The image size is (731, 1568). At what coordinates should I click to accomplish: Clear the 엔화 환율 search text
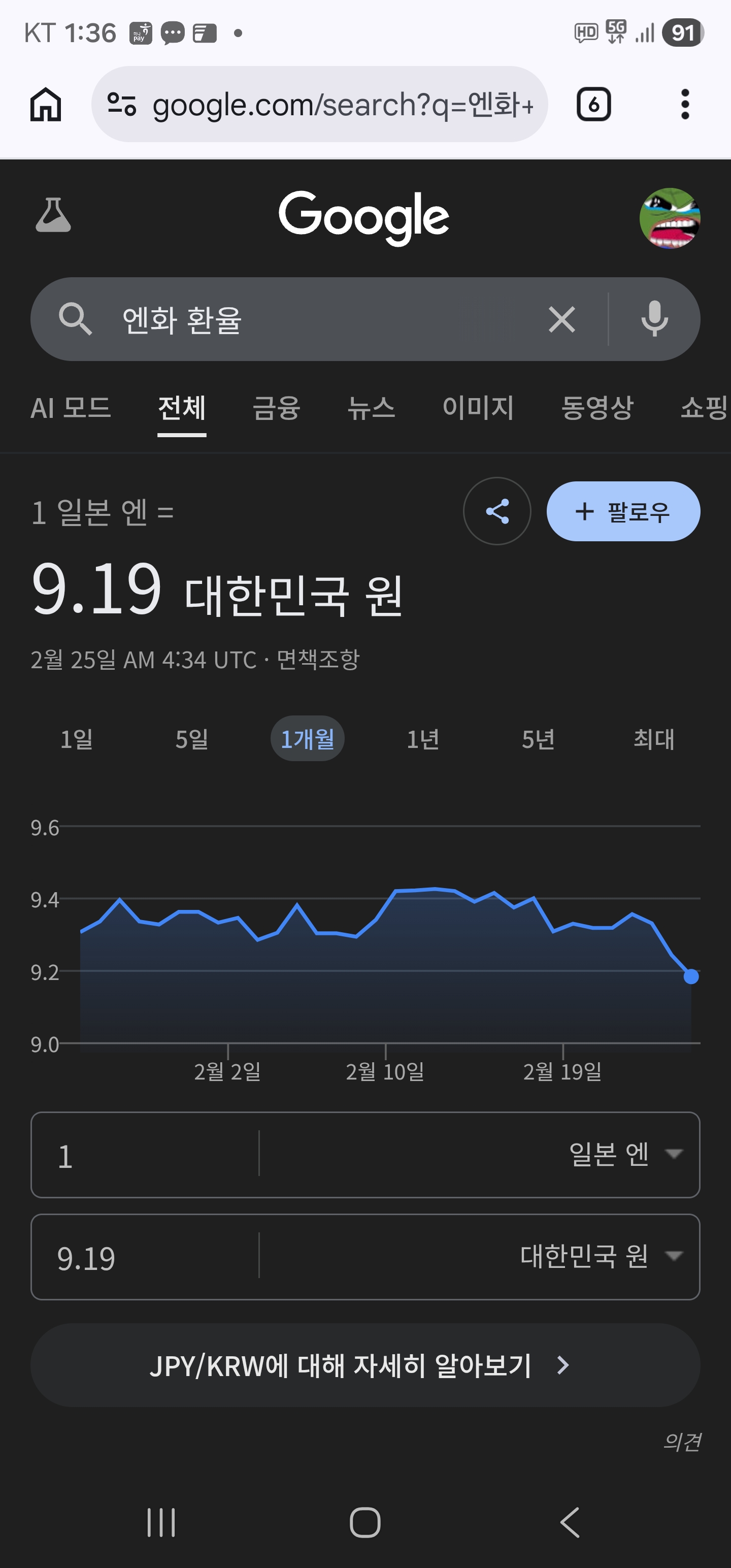(561, 319)
